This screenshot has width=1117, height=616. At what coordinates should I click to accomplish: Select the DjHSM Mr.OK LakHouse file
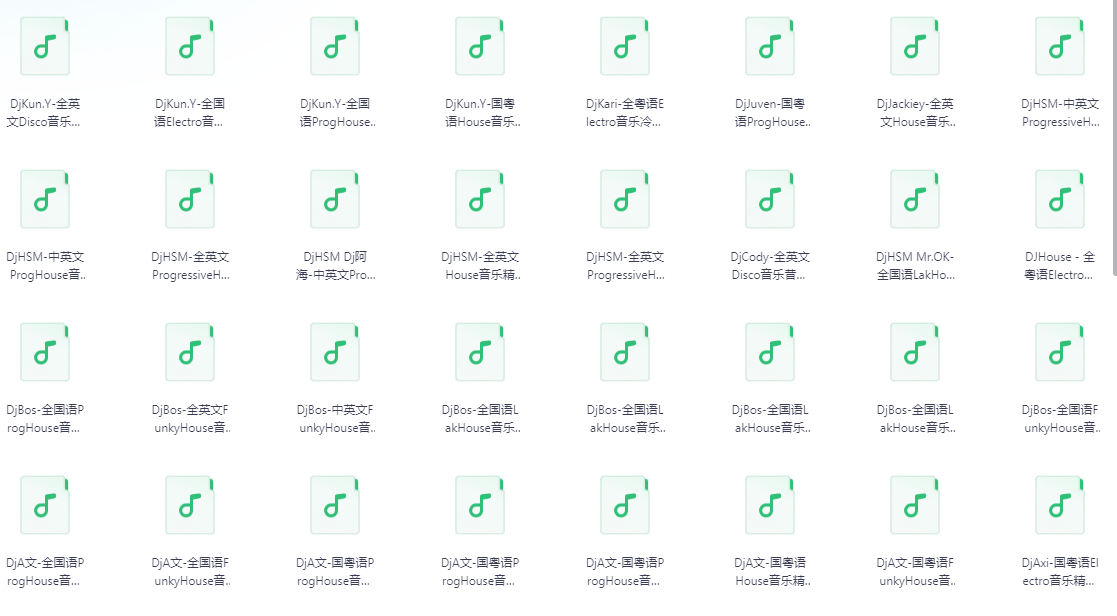tap(915, 199)
